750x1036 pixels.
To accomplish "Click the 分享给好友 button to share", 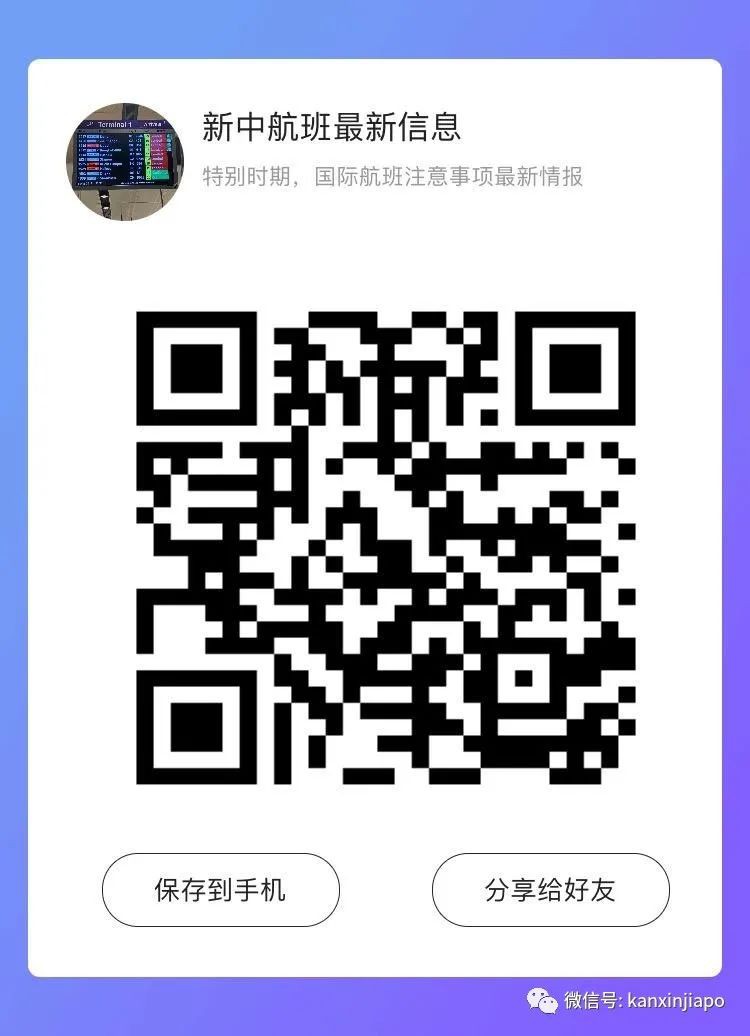I will click(x=553, y=889).
